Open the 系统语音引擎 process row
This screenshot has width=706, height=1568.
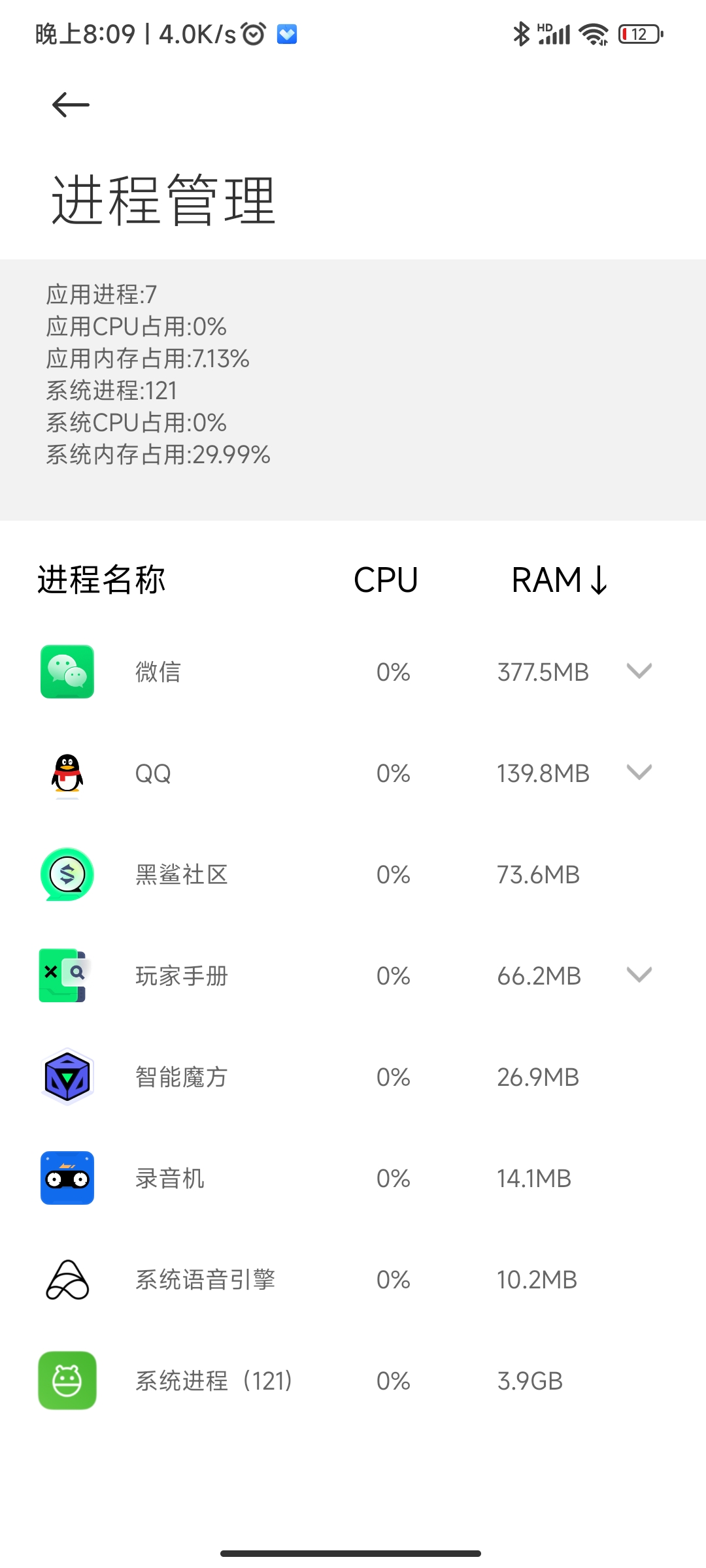[x=353, y=1279]
